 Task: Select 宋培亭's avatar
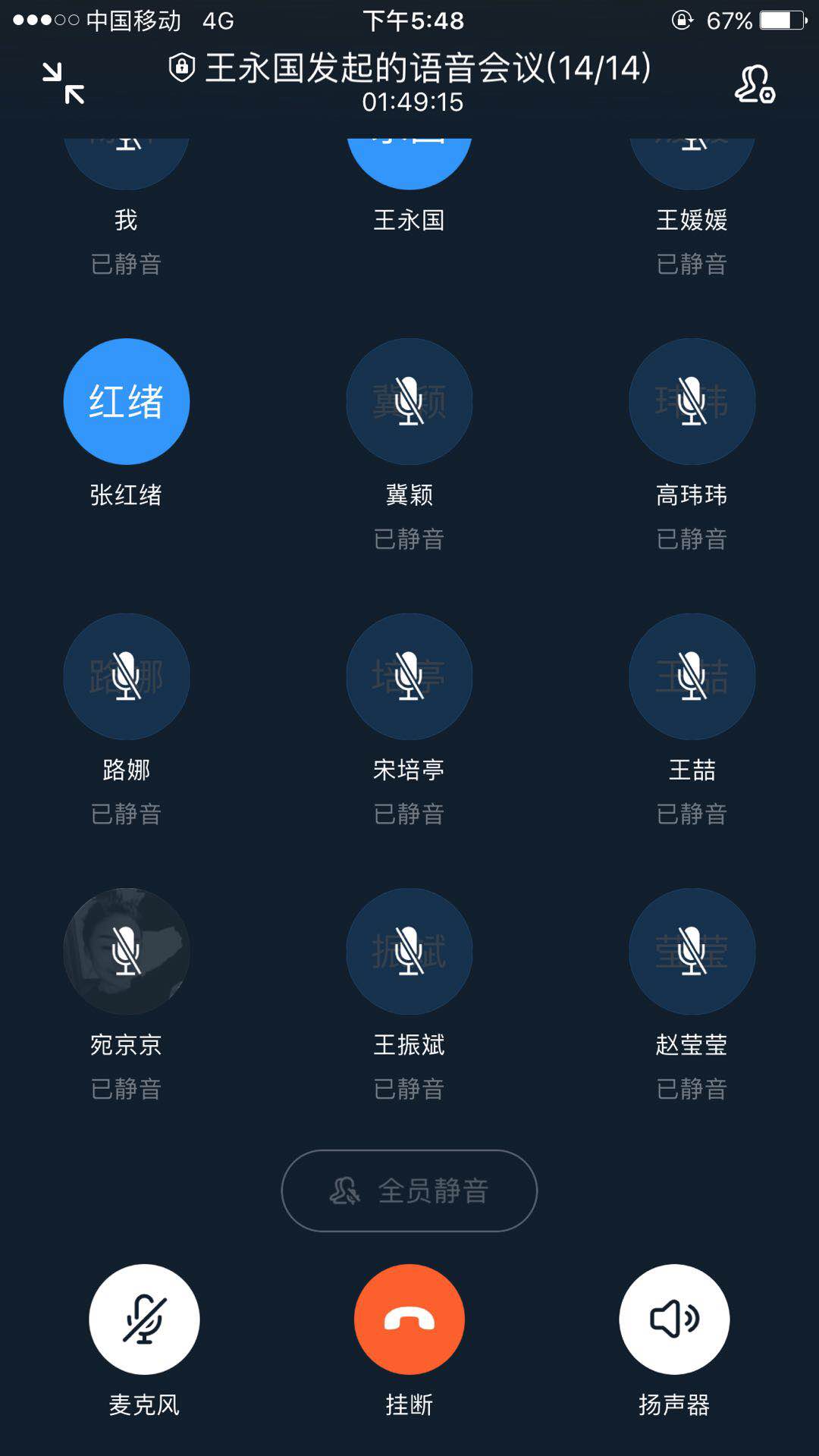[409, 676]
